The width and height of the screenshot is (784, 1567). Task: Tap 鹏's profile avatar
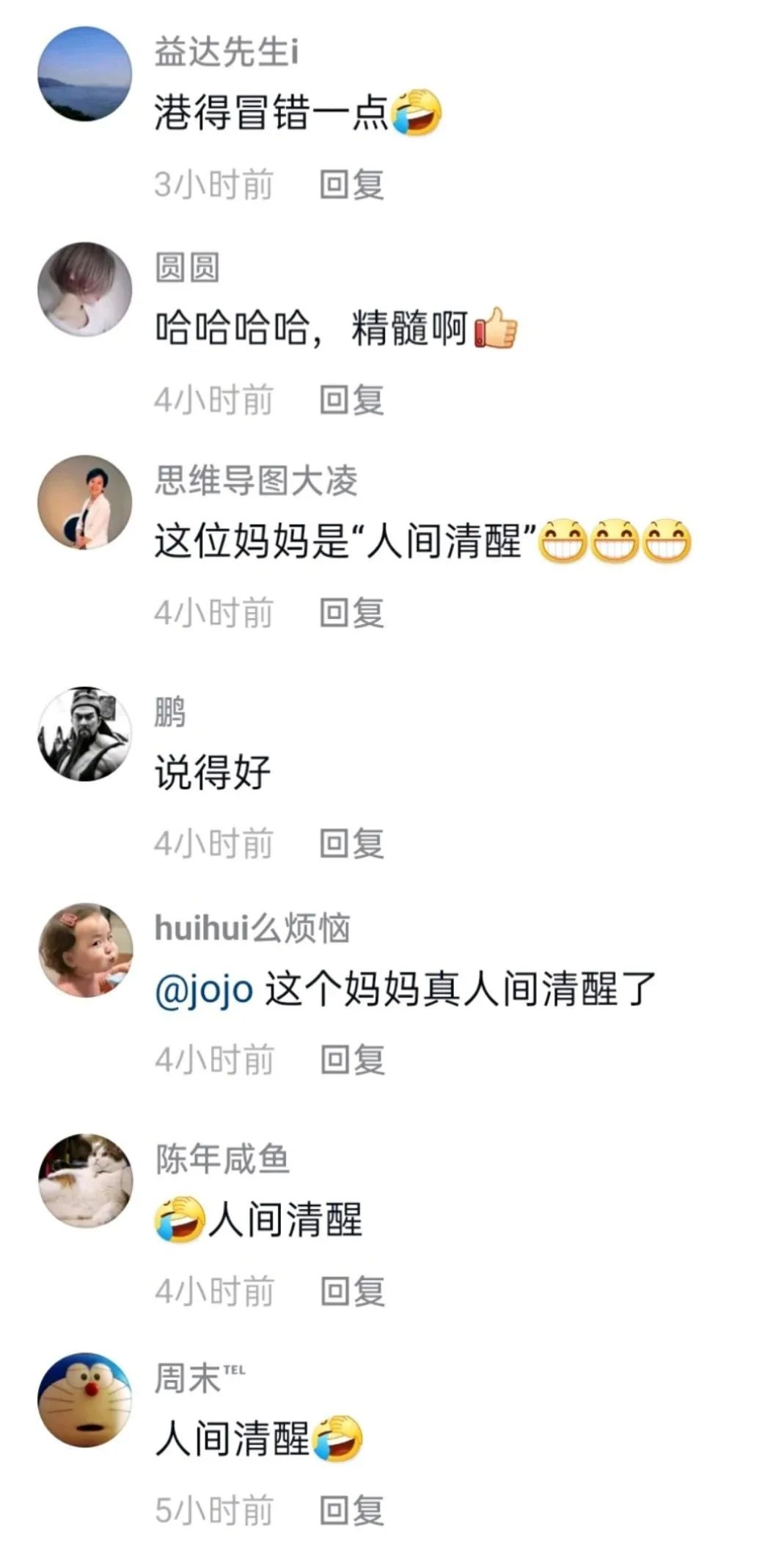(85, 734)
